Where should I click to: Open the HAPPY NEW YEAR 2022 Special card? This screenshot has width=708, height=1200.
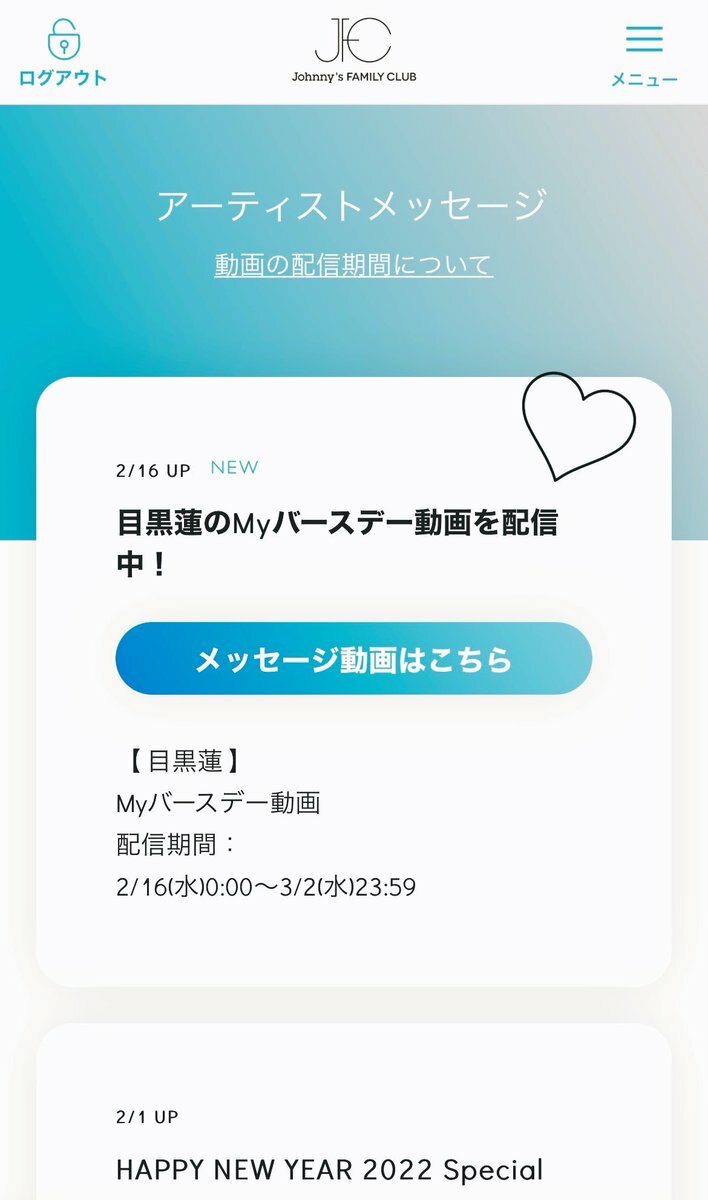point(330,1169)
